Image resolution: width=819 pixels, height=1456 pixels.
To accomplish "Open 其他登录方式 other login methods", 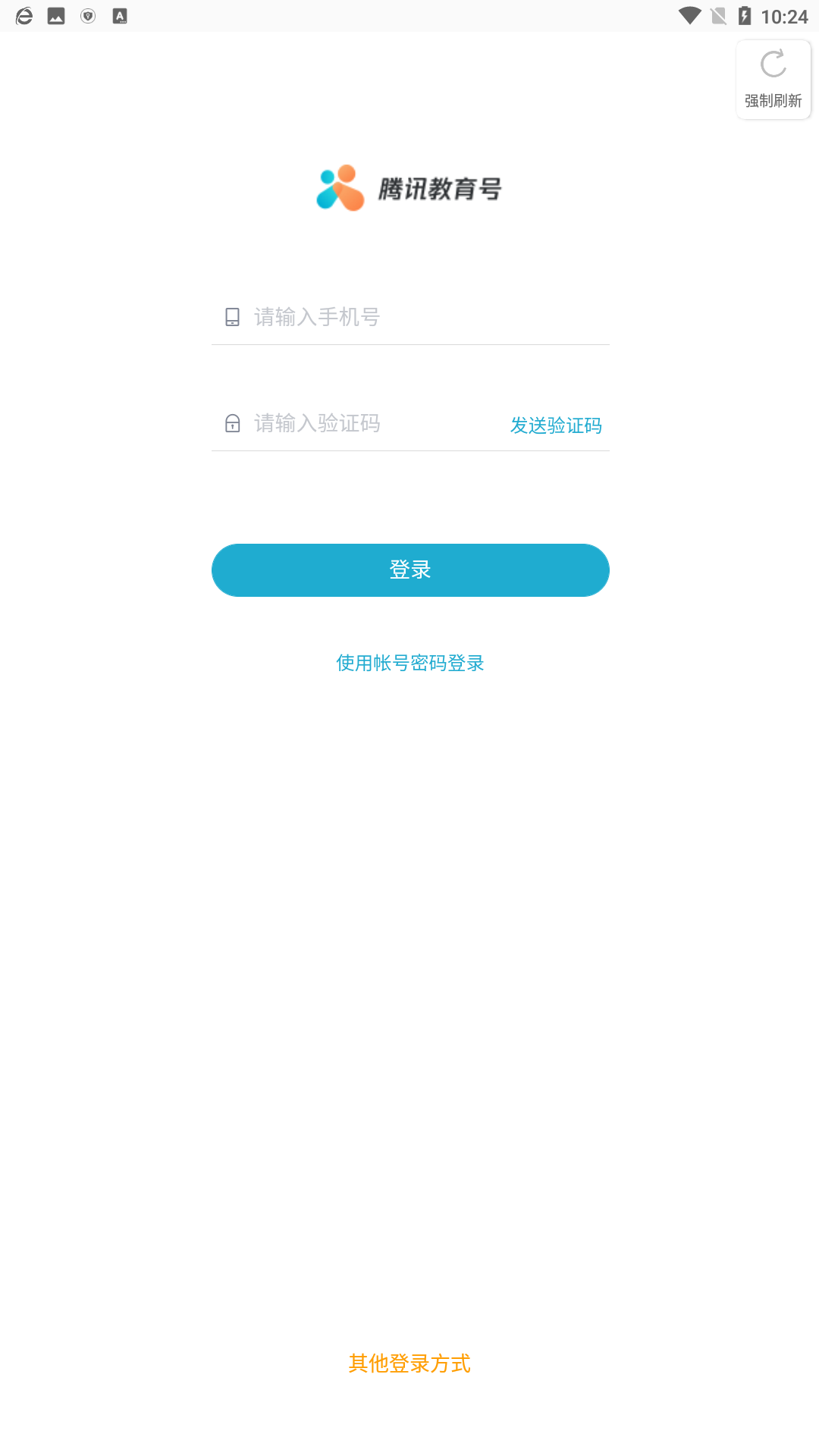I will pos(409,1363).
